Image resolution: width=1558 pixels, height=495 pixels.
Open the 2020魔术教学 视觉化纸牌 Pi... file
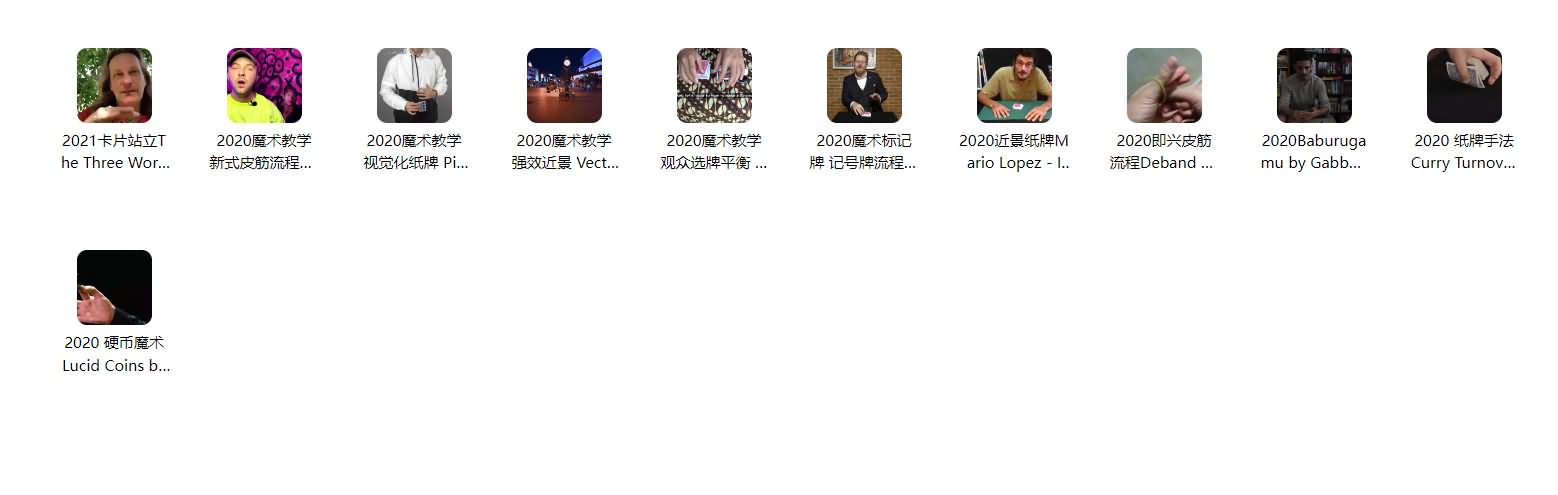point(414,86)
